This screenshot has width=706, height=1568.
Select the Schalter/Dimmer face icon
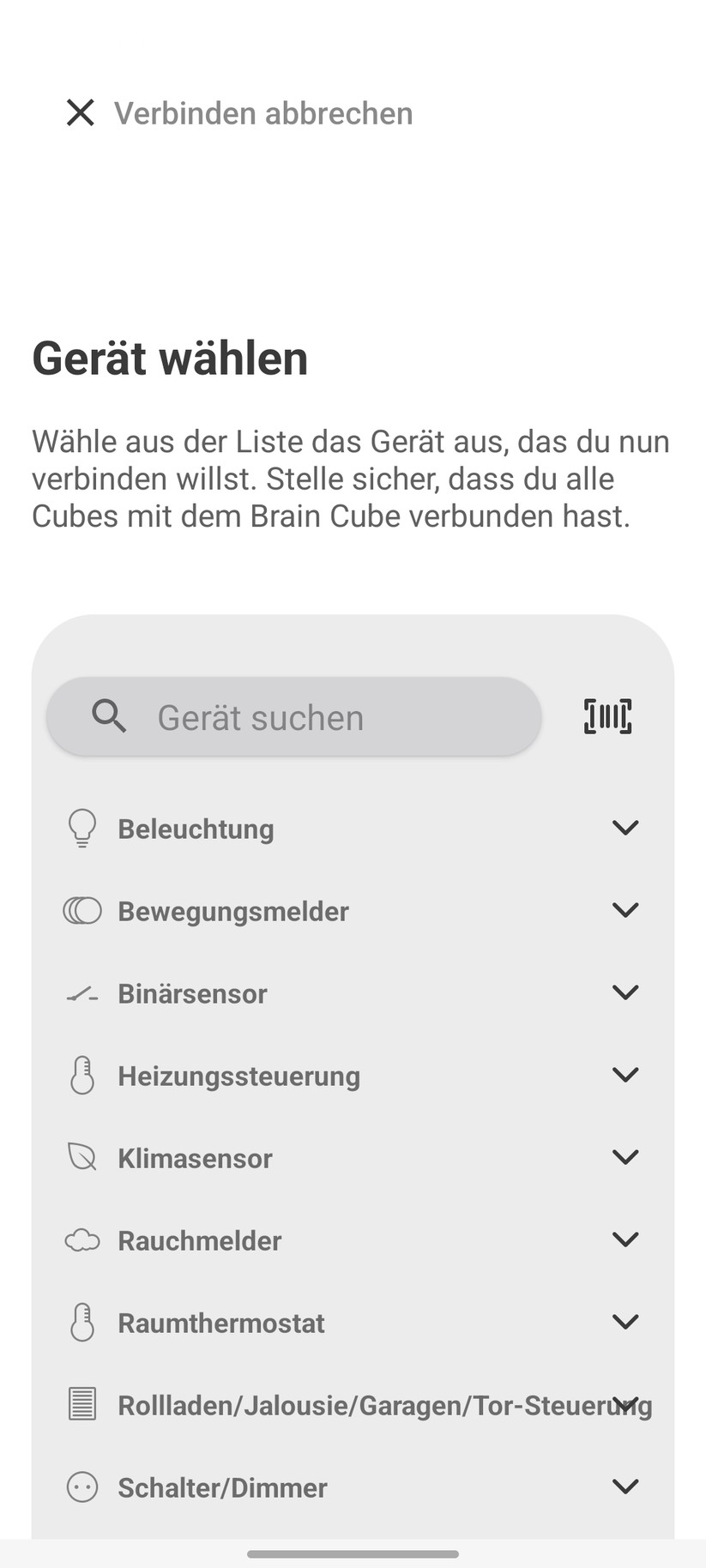pos(81,1487)
